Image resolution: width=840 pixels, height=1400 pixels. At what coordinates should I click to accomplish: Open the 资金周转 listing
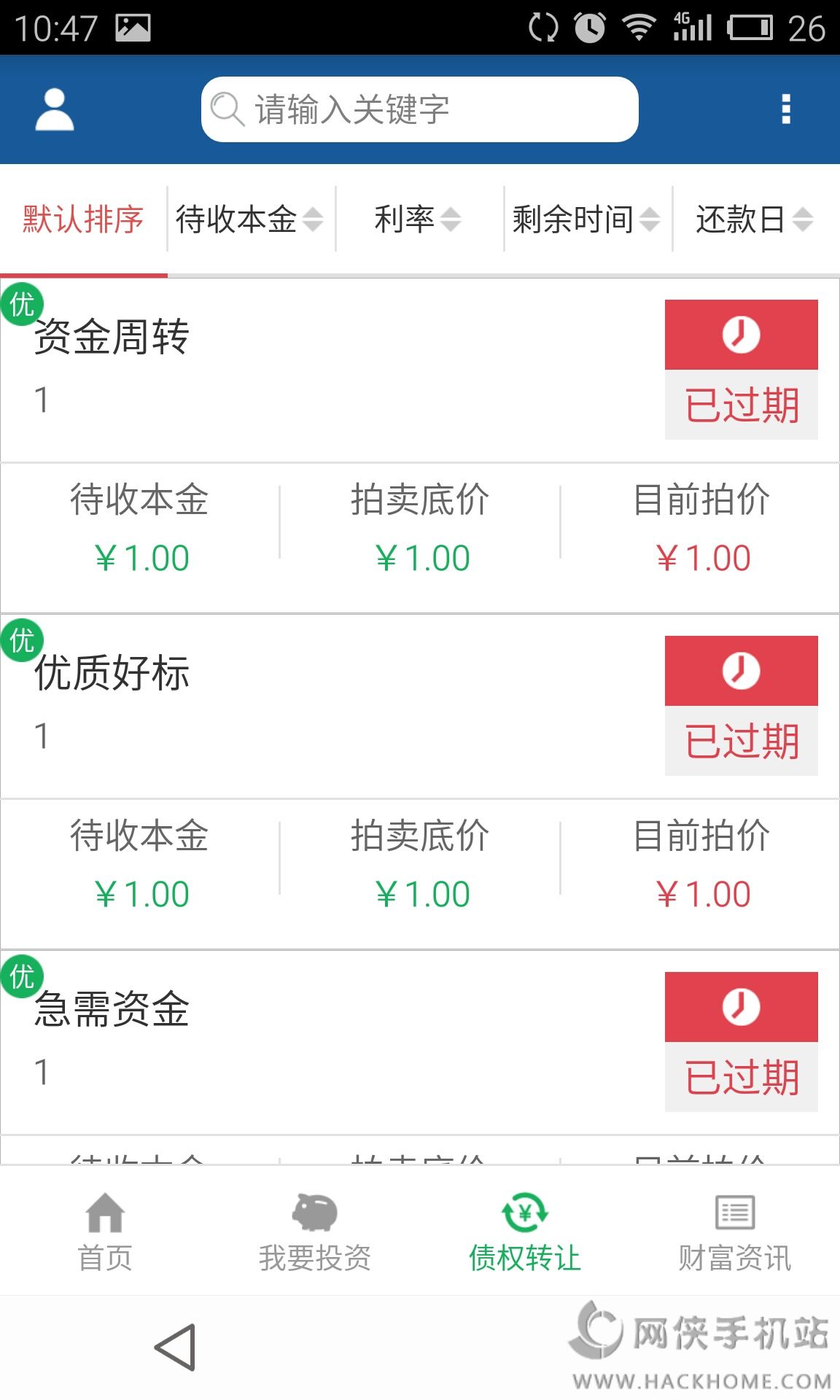click(112, 337)
